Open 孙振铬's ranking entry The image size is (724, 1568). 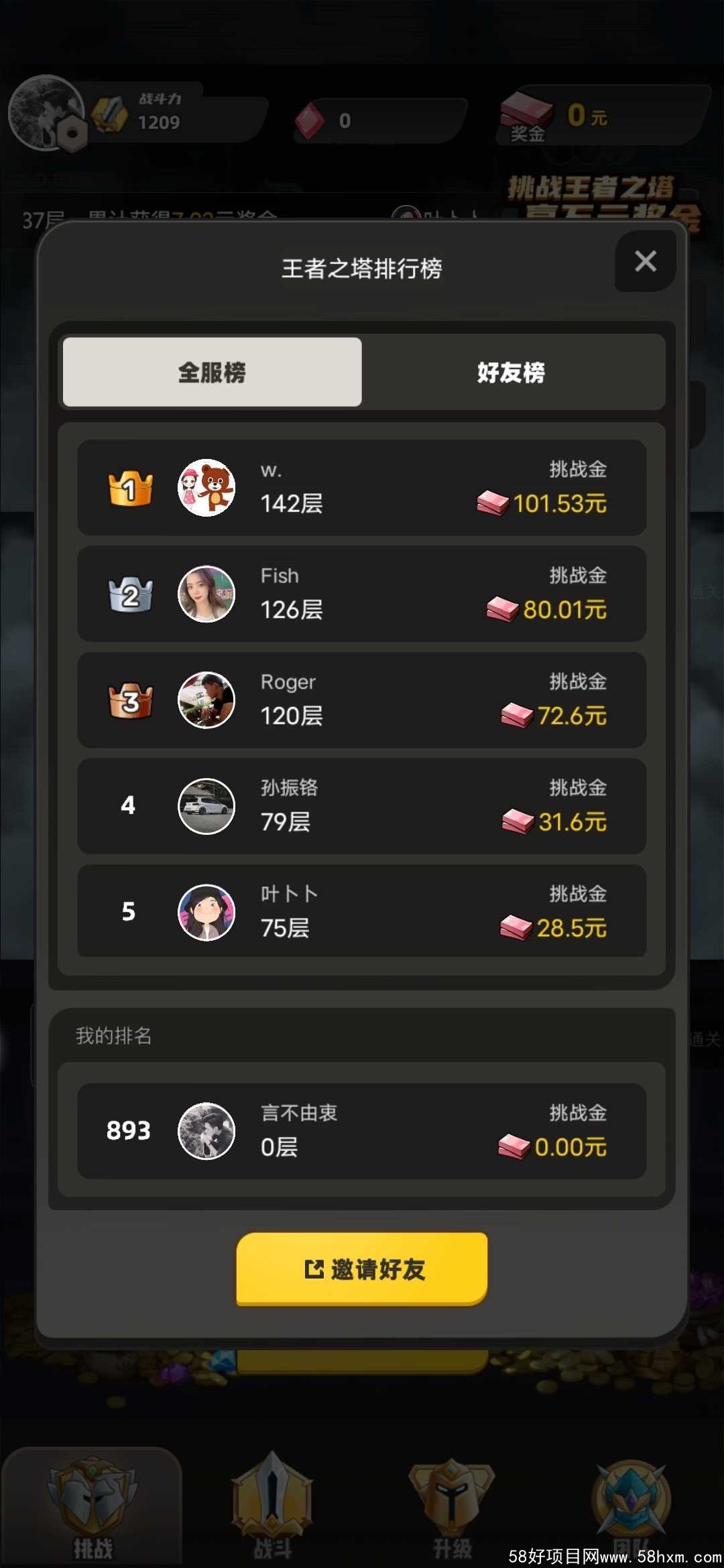coord(362,805)
